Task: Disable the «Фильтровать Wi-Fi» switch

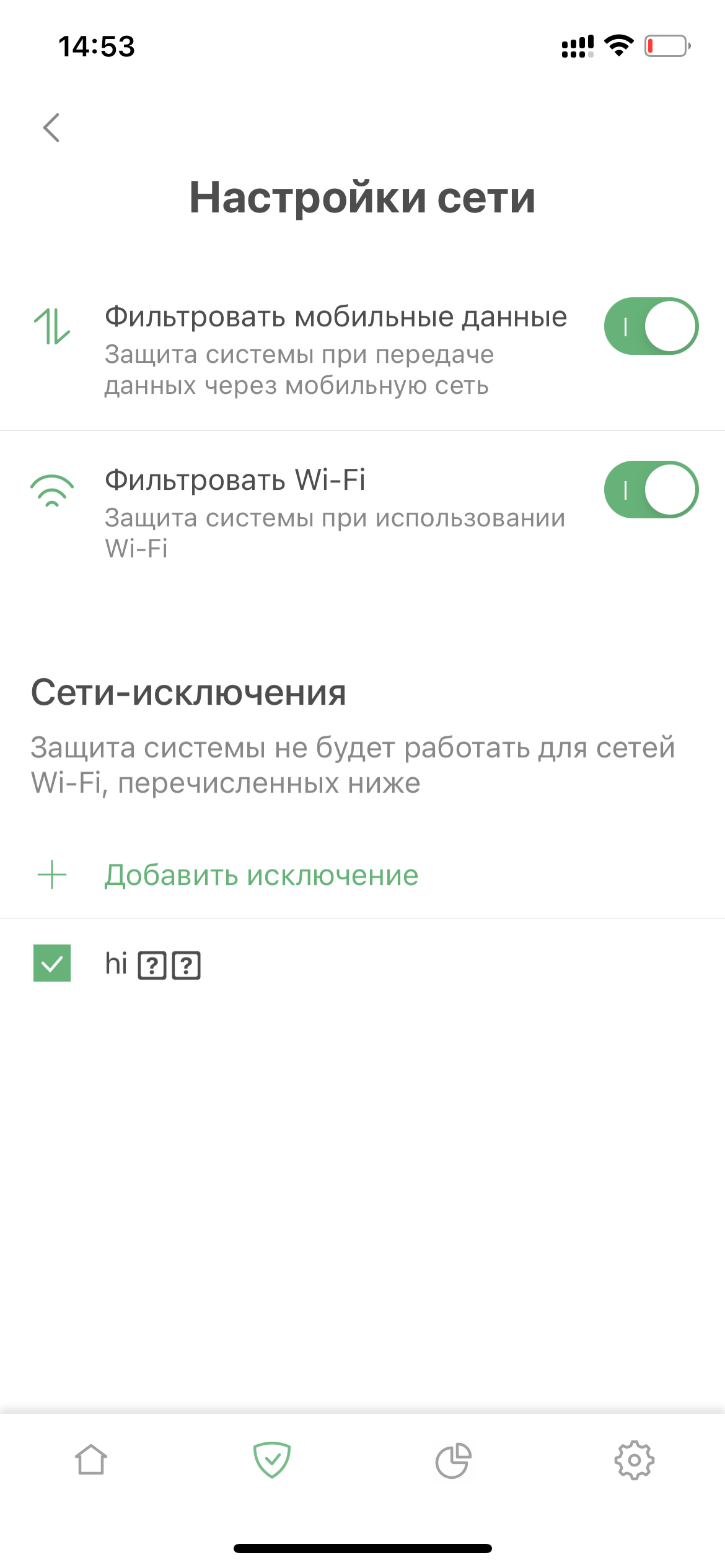Action: [x=651, y=490]
